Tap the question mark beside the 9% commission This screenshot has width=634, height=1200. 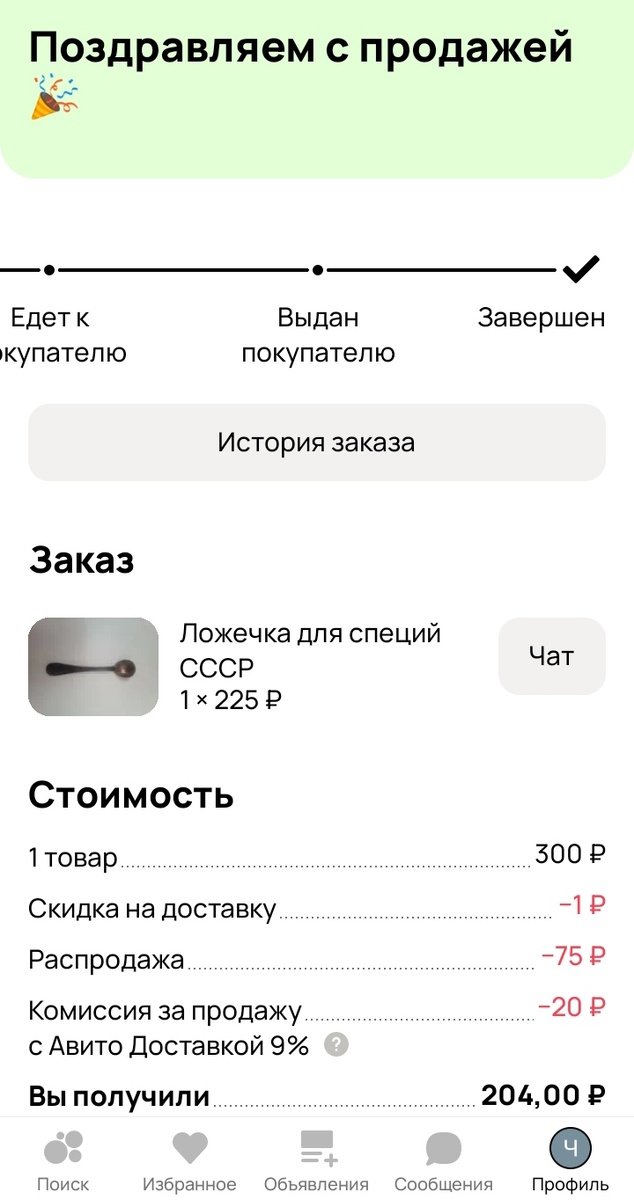[338, 1046]
